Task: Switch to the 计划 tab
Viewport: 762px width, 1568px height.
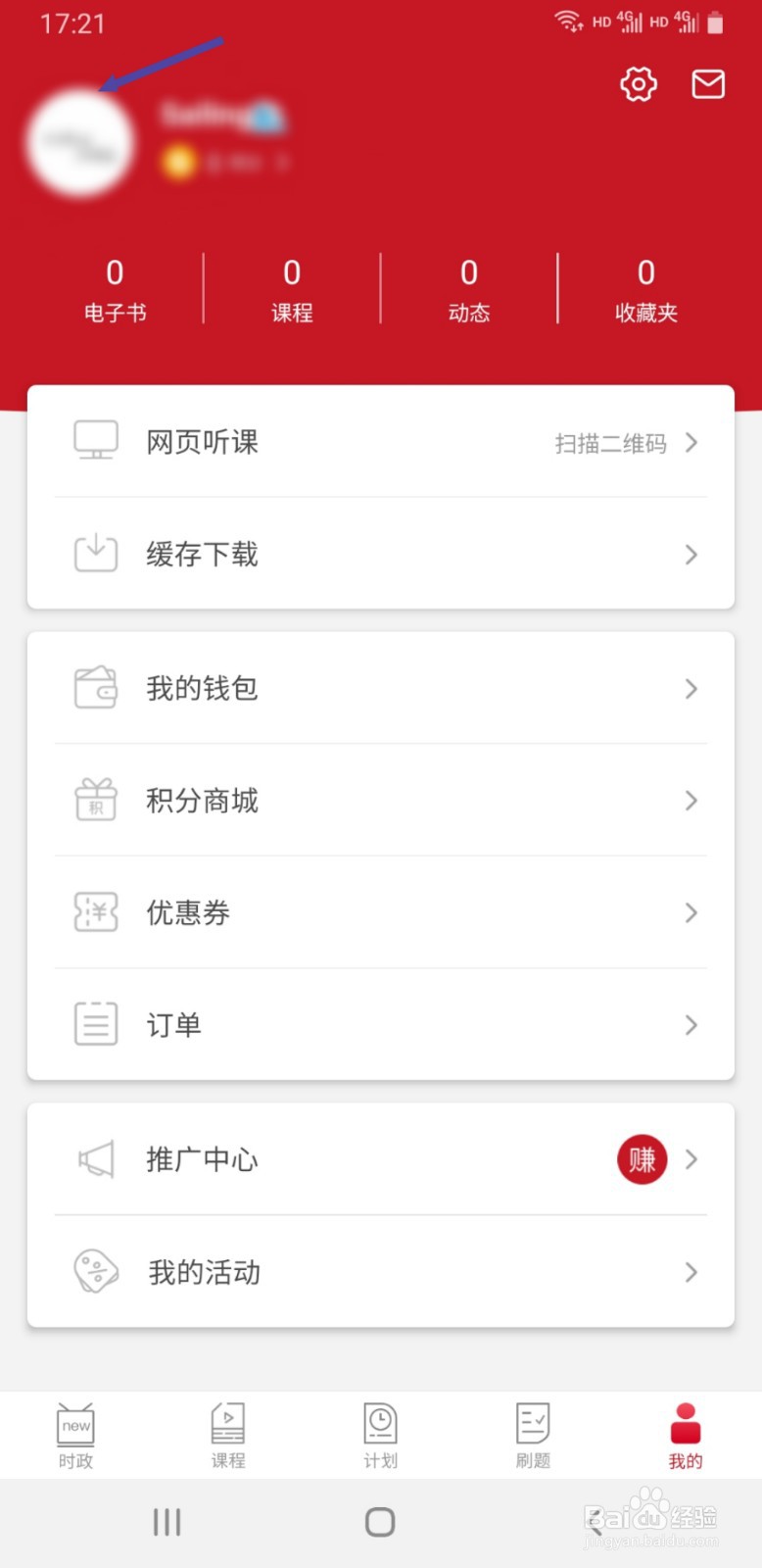Action: pyautogui.click(x=381, y=1436)
